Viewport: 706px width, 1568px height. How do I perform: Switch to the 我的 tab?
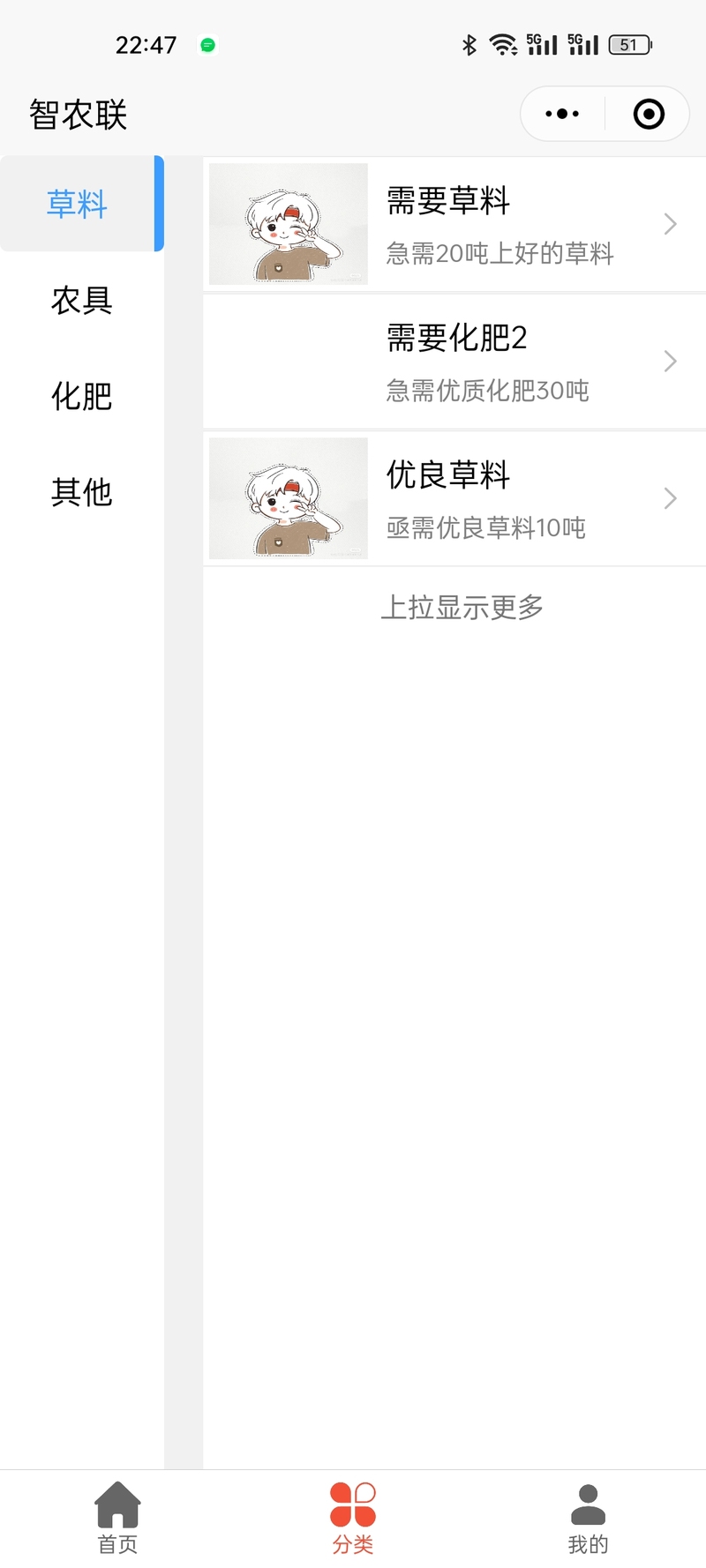tap(589, 1519)
